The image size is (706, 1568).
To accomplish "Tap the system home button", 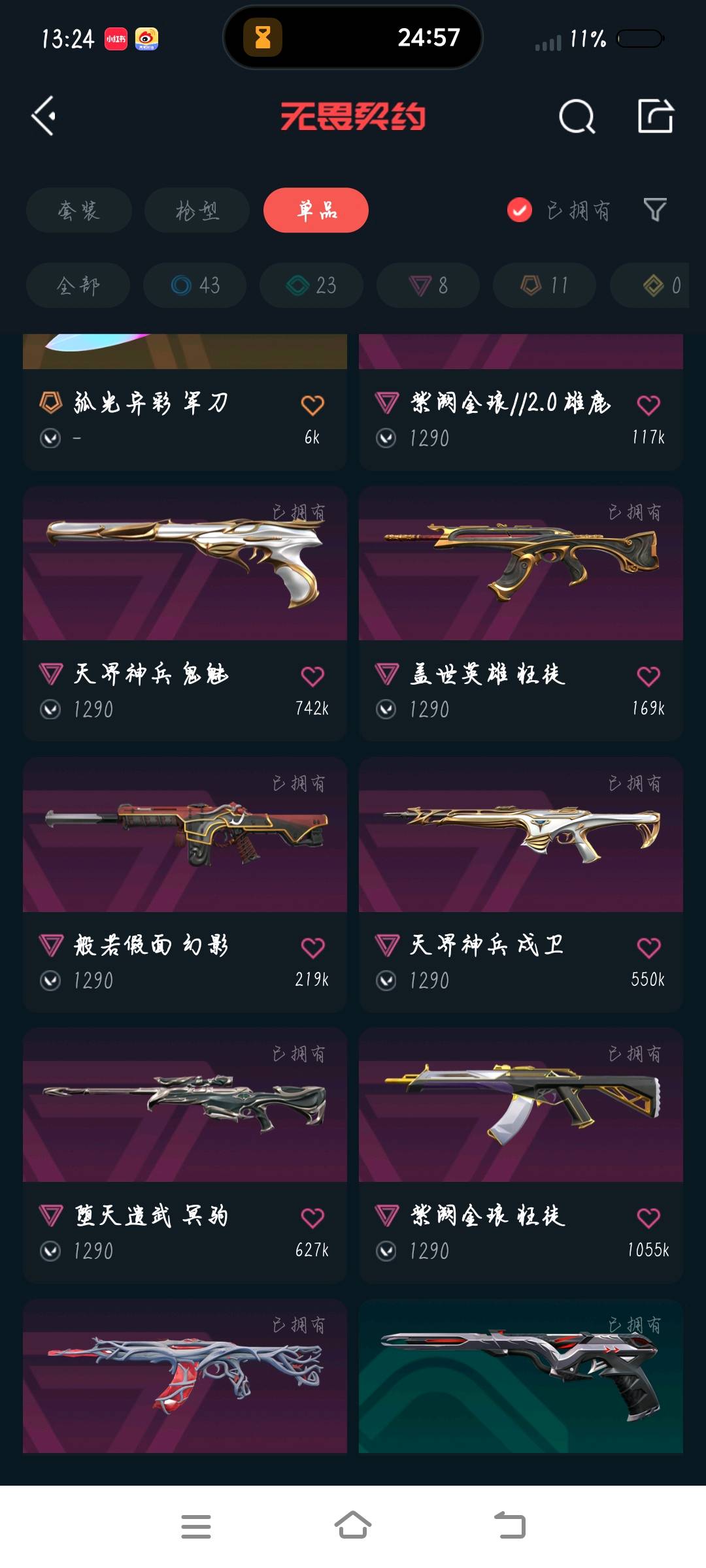I will tap(353, 1526).
